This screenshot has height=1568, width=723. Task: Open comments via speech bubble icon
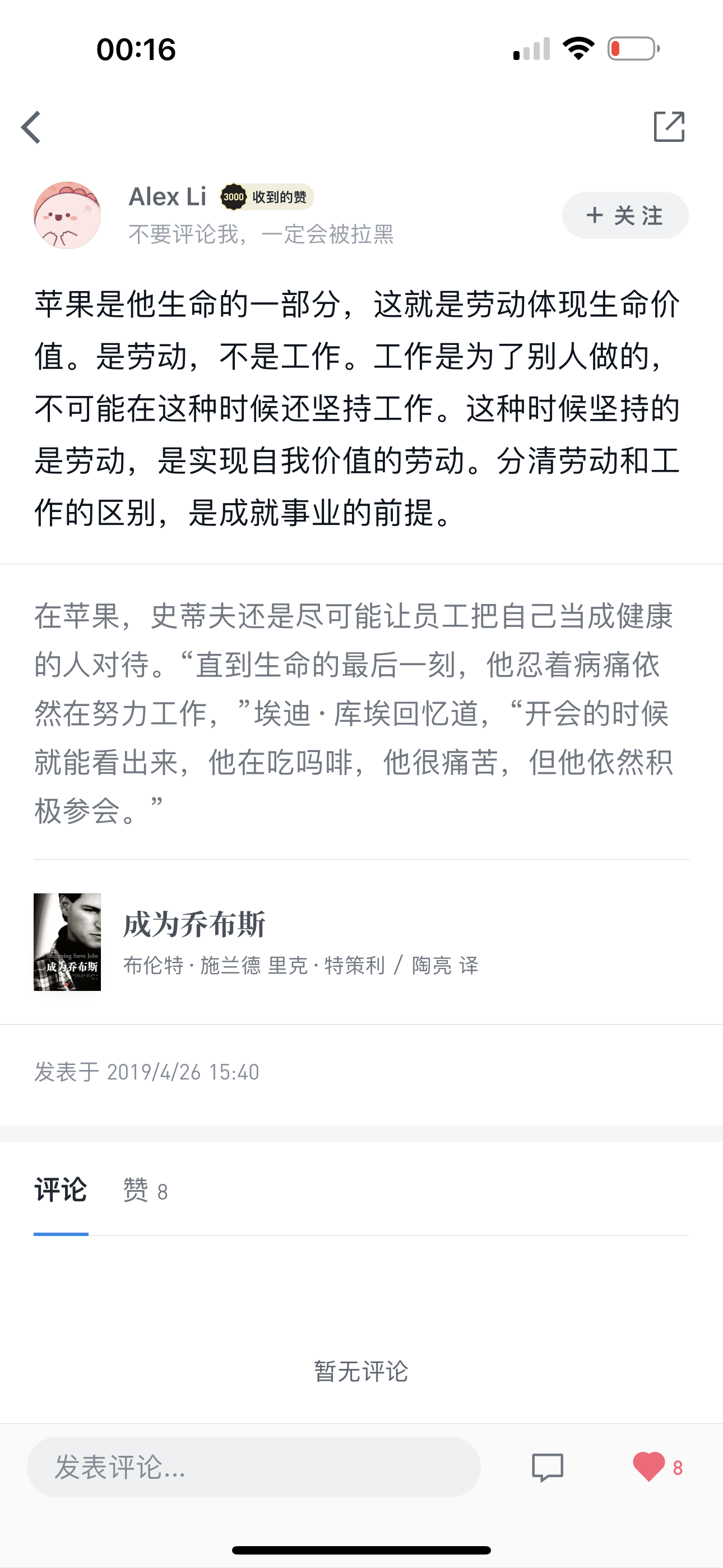548,1467
